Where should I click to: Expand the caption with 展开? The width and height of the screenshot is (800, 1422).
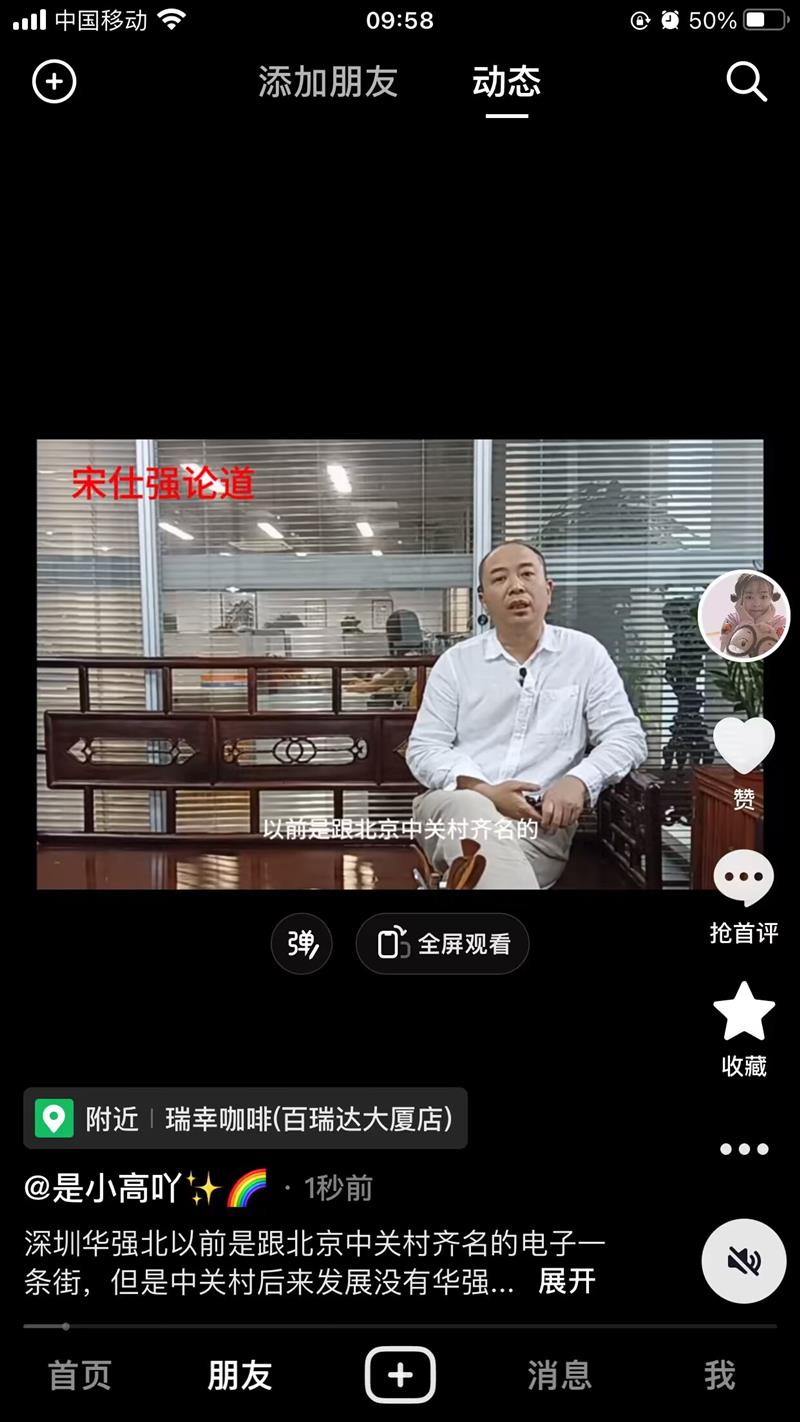click(567, 1281)
